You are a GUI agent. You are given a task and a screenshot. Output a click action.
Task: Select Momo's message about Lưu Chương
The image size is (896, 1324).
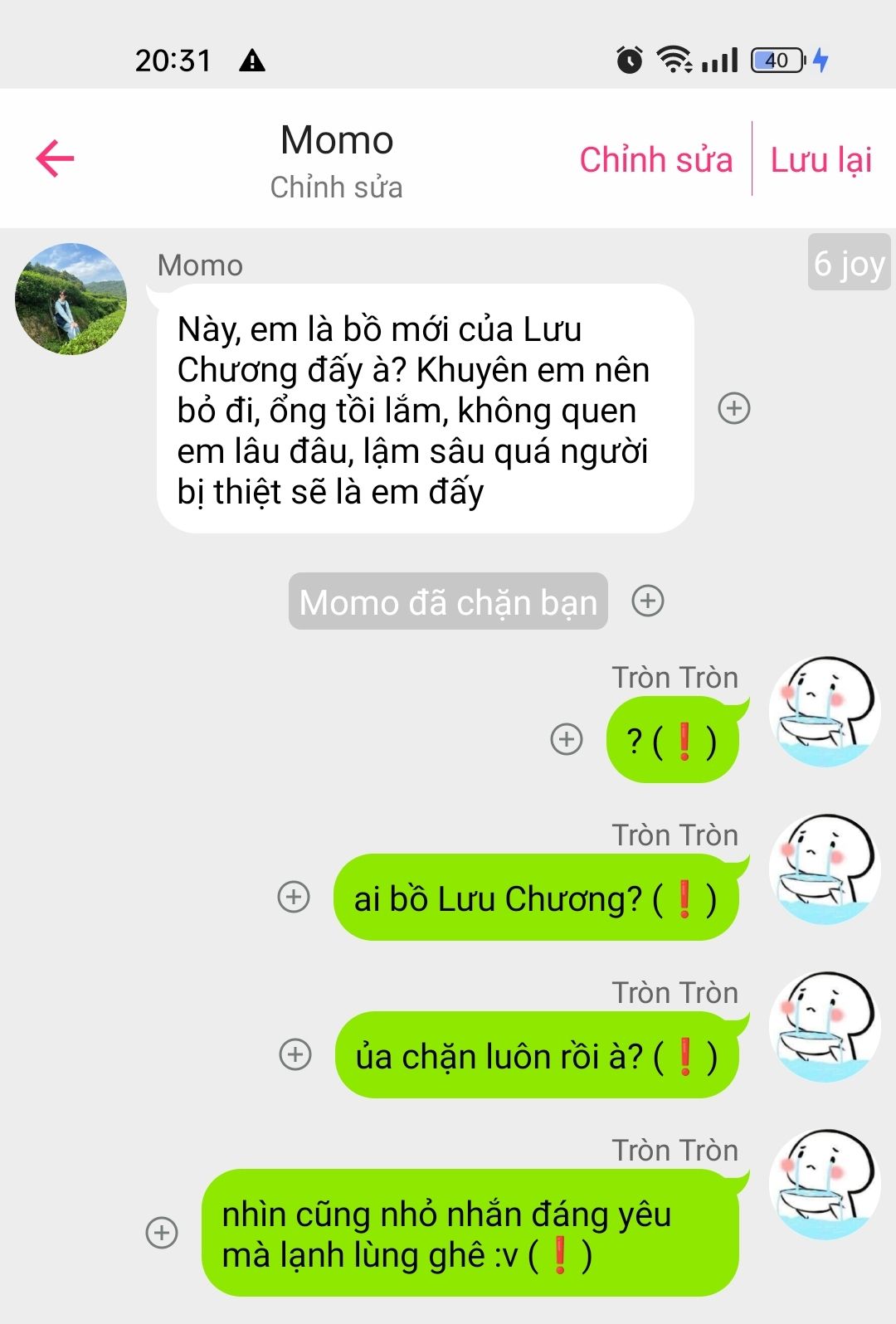tap(424, 409)
